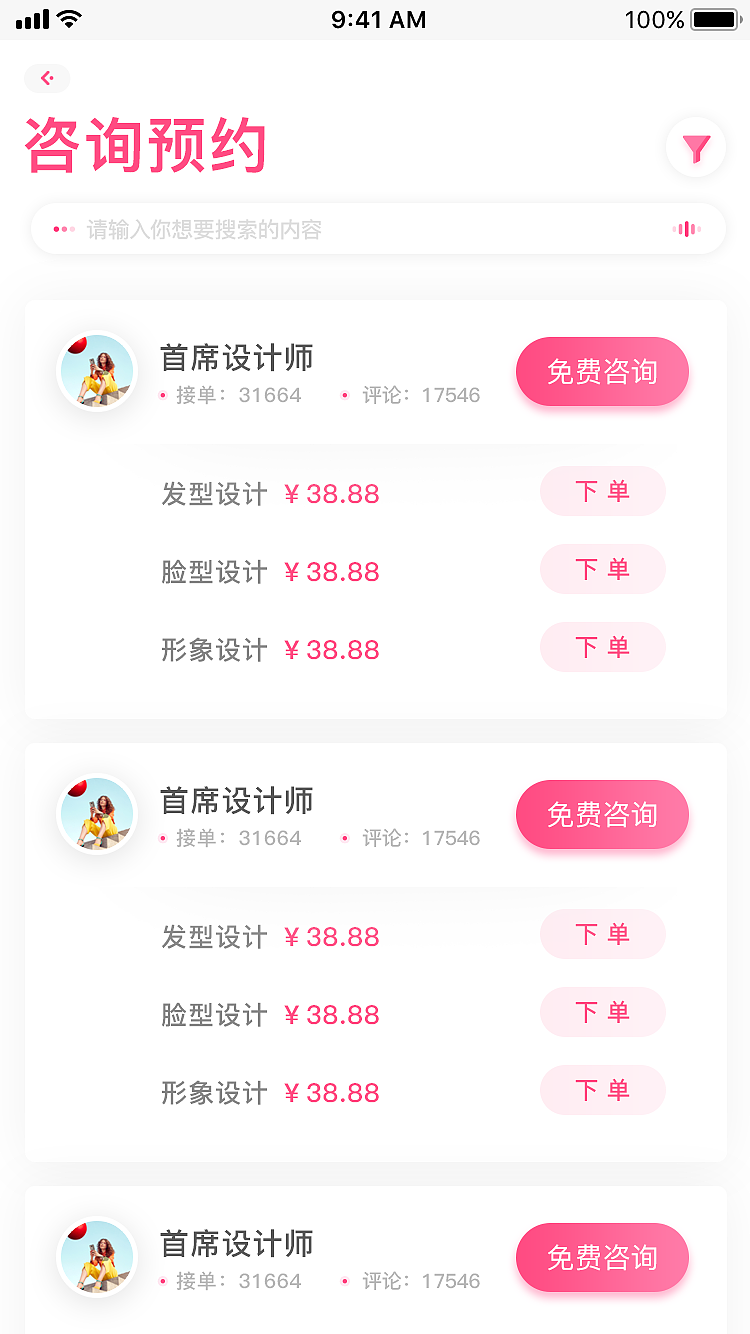Tap 免费咨询 on the bottom designer card
This screenshot has height=1334, width=750.
[x=601, y=1257]
